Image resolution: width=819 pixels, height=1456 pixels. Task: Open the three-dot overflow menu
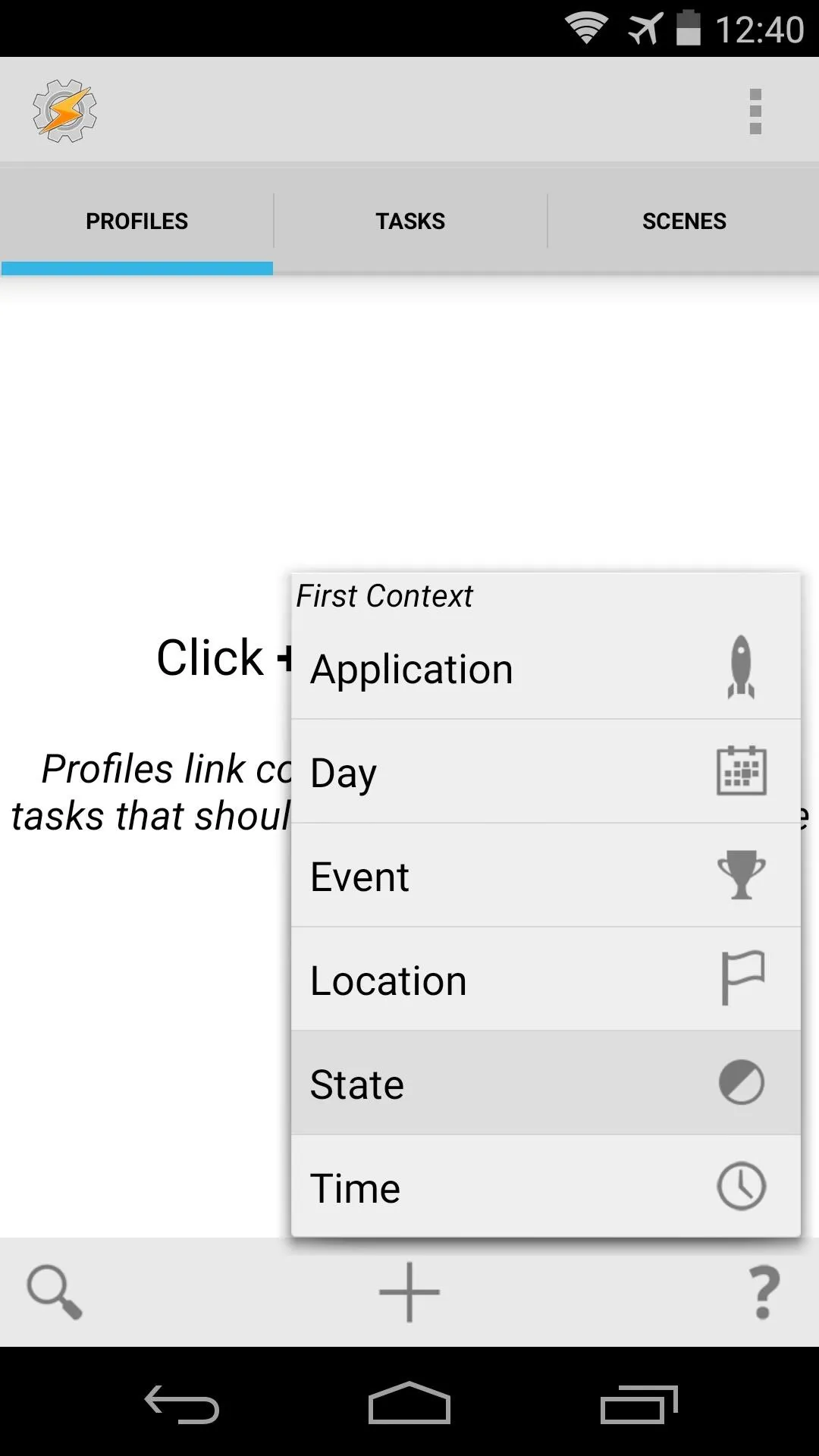[x=755, y=111]
